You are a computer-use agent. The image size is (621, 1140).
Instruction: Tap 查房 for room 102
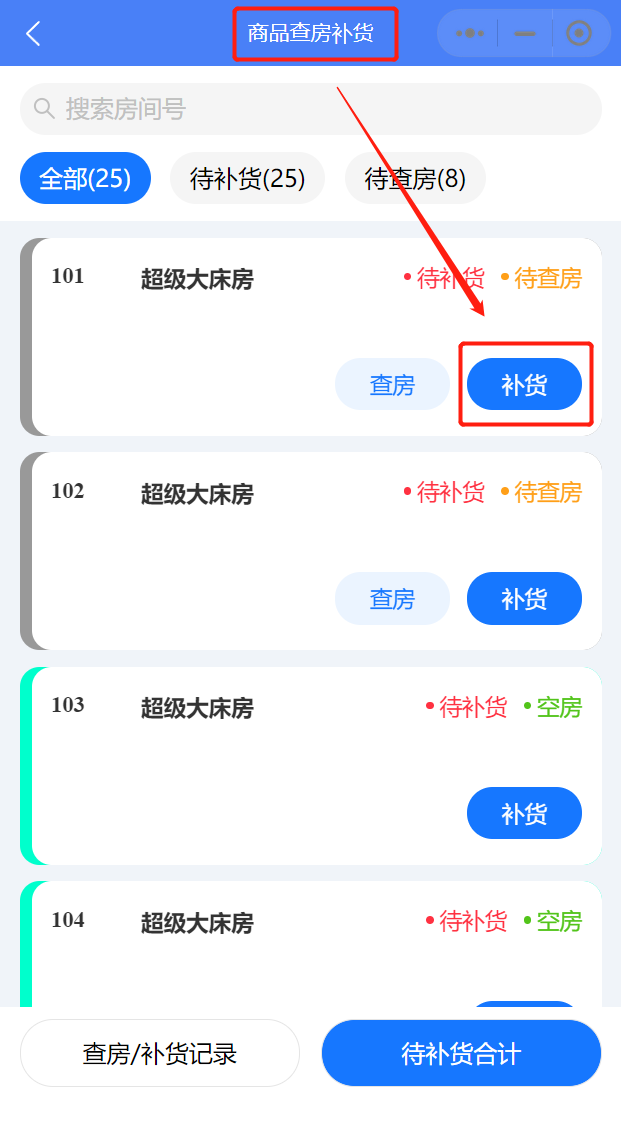click(x=392, y=598)
